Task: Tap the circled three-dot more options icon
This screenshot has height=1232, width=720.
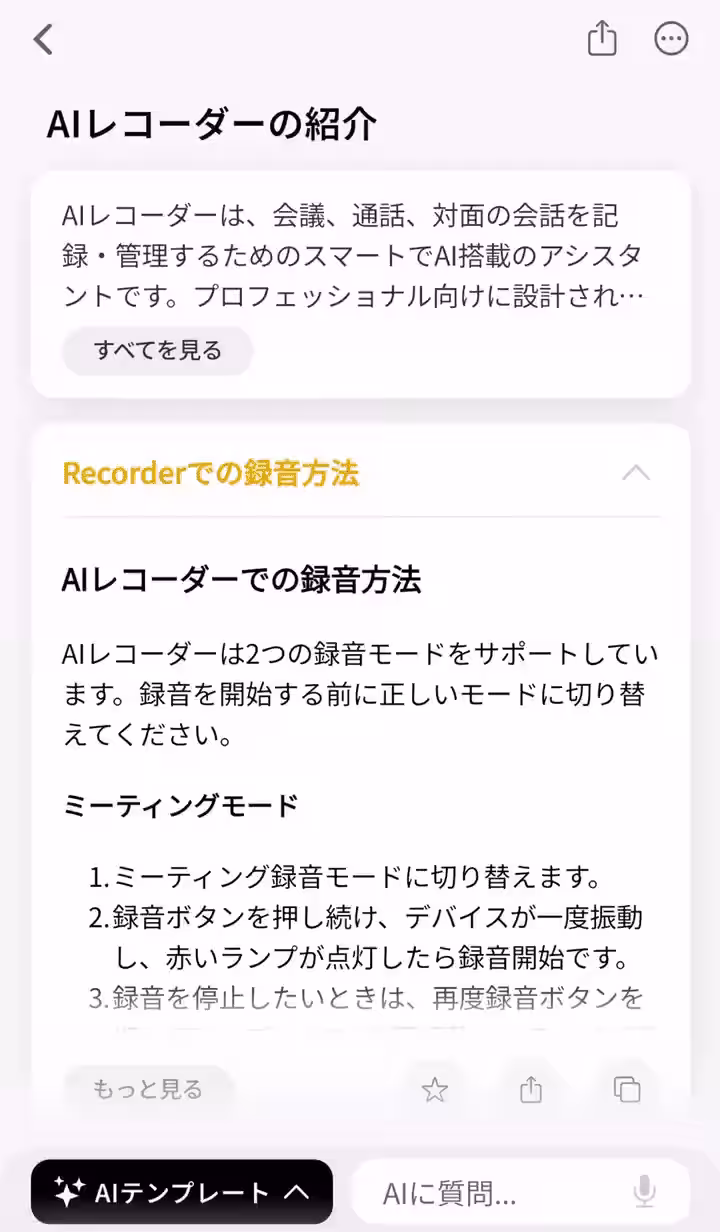Action: pos(670,38)
